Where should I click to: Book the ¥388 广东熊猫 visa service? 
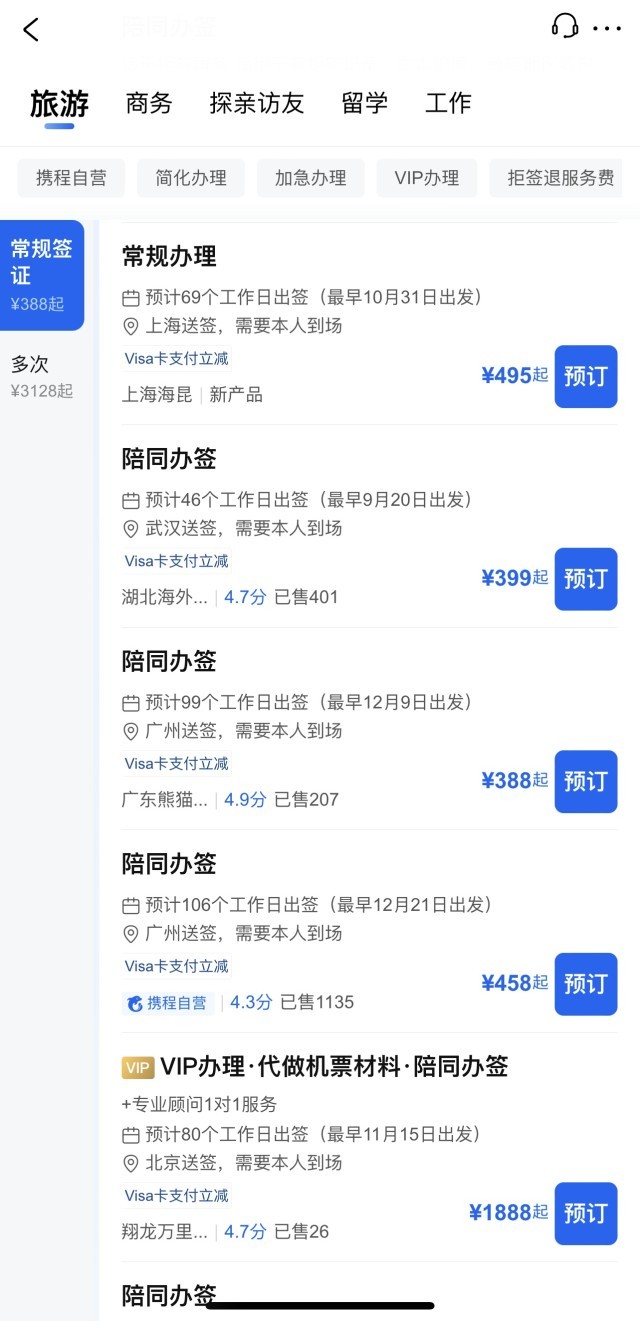pos(585,781)
